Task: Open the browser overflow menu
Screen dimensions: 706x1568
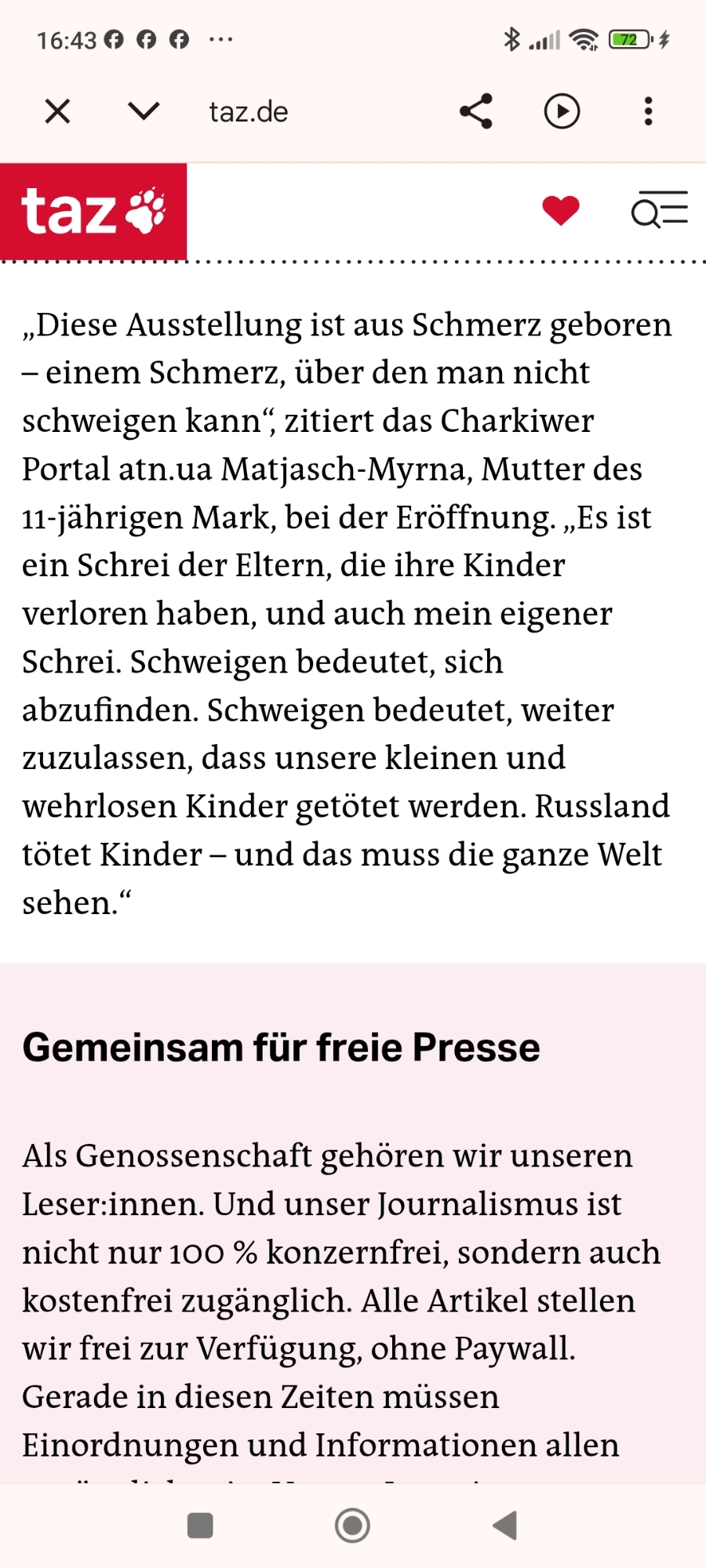Action: tap(648, 111)
